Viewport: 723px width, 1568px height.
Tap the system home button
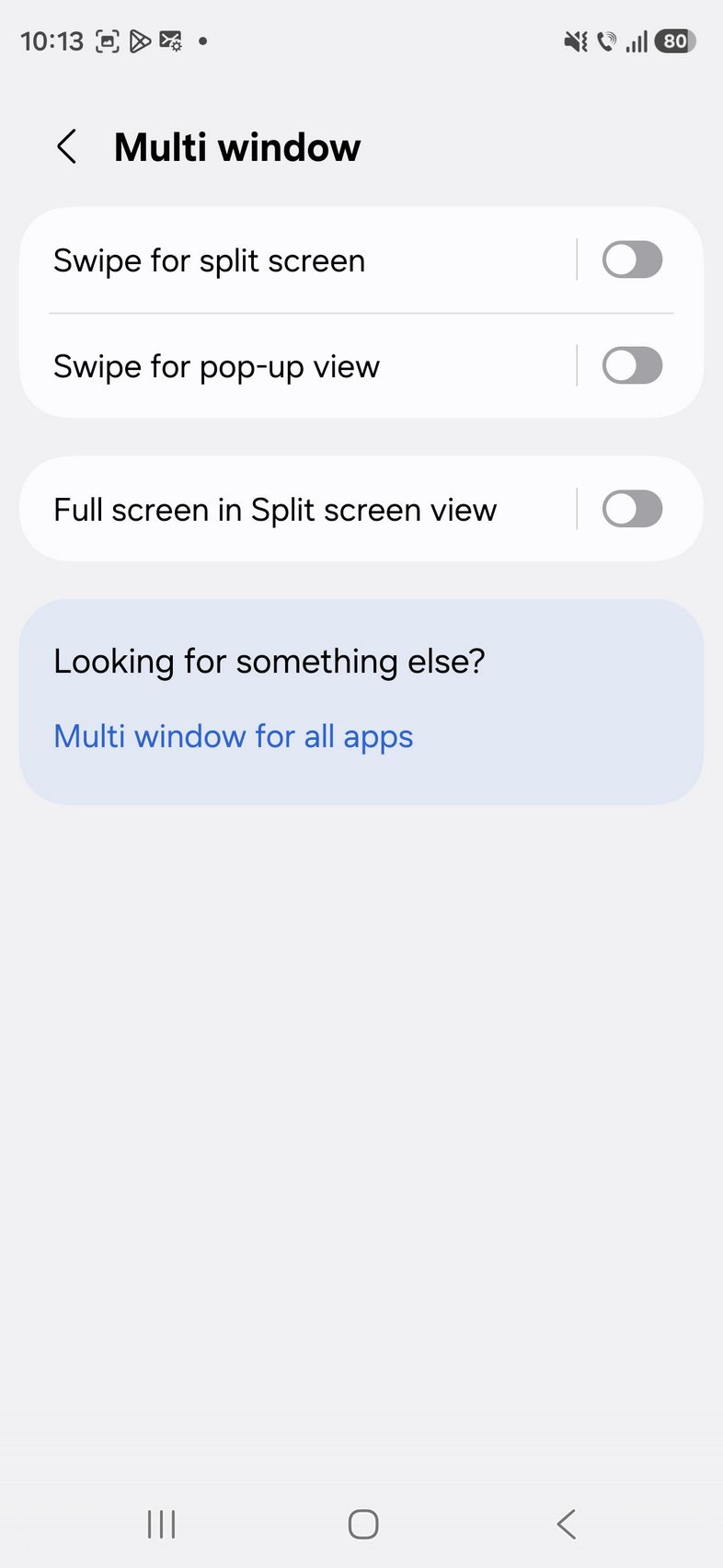click(x=362, y=1524)
